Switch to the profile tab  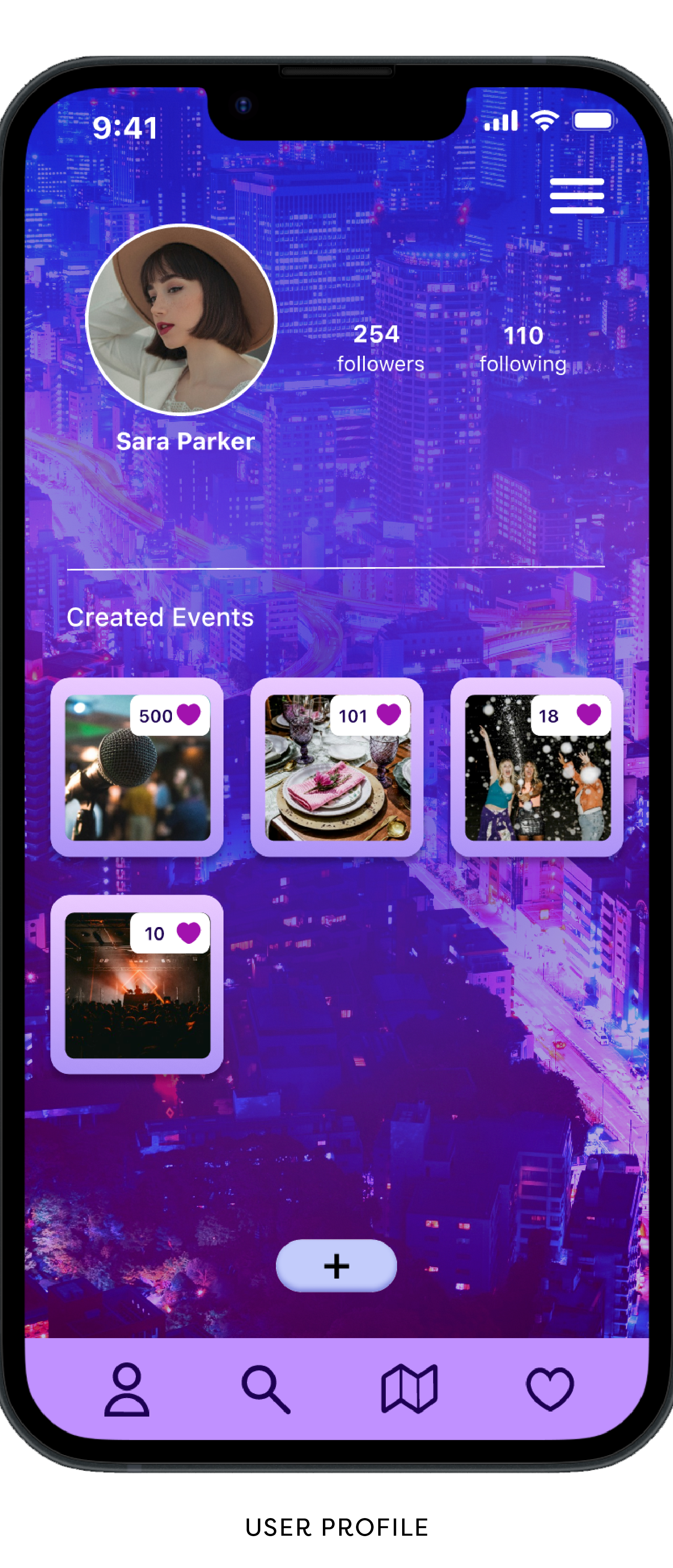point(127,1390)
